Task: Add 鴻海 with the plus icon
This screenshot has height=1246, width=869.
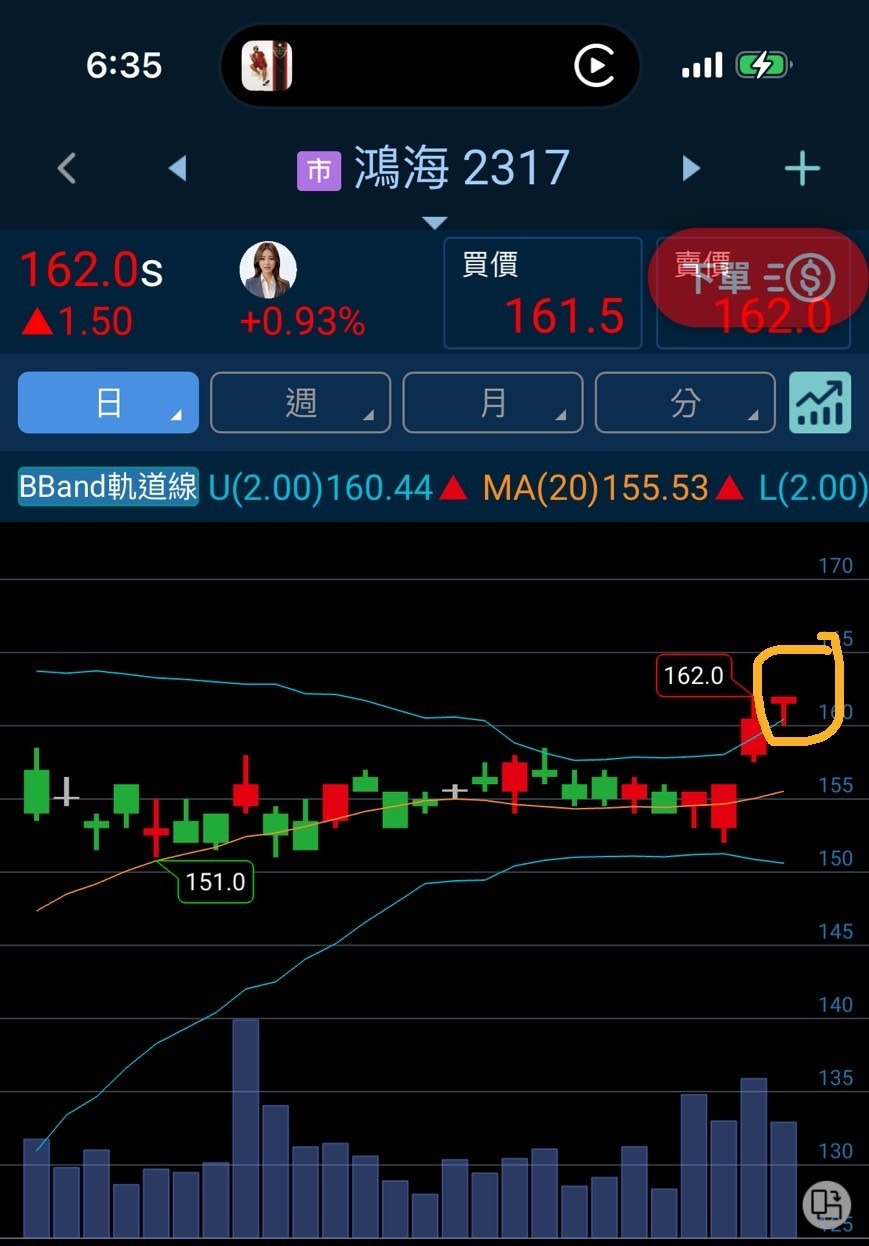Action: click(802, 169)
